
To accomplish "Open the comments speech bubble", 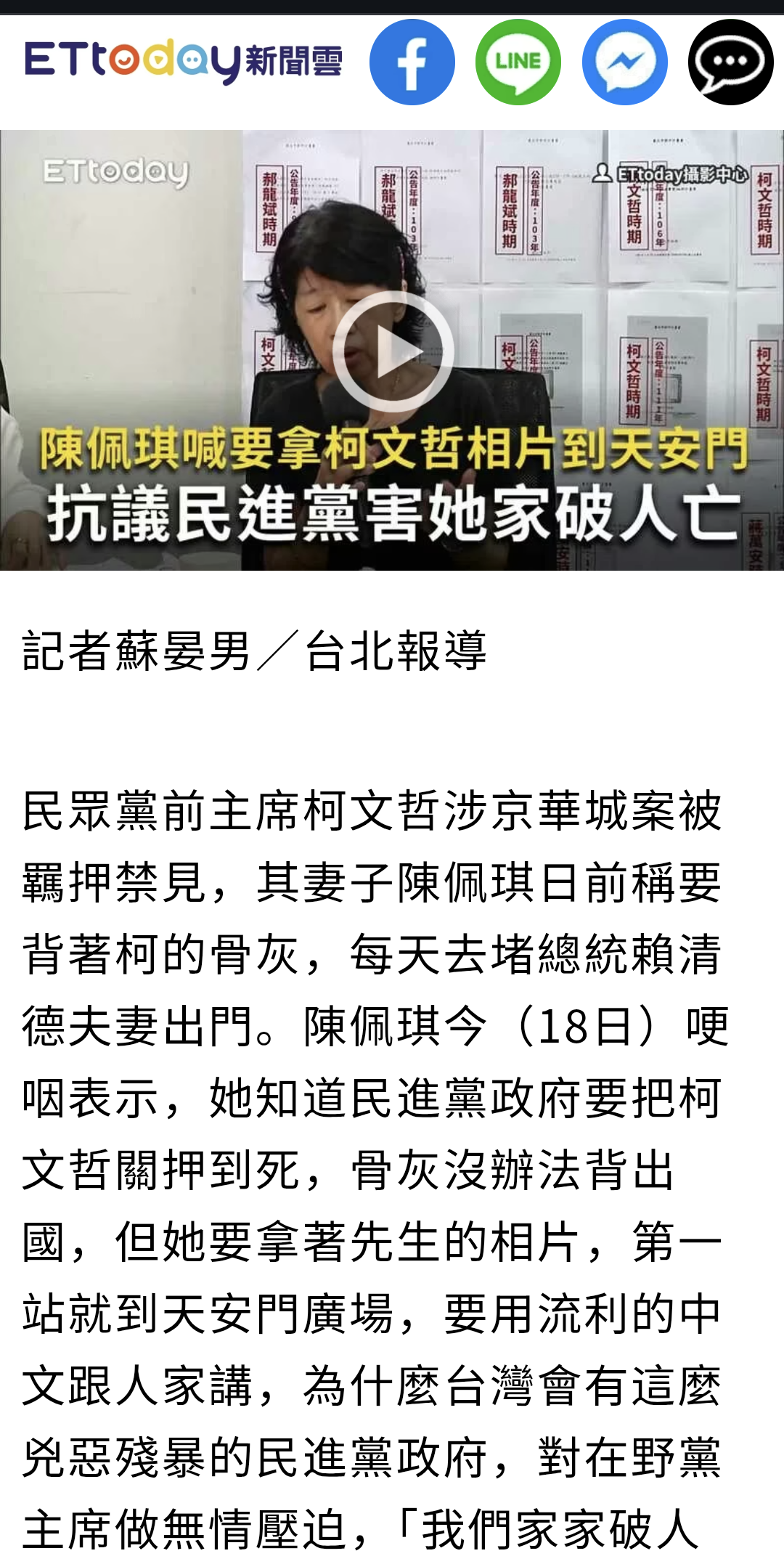I will (731, 62).
